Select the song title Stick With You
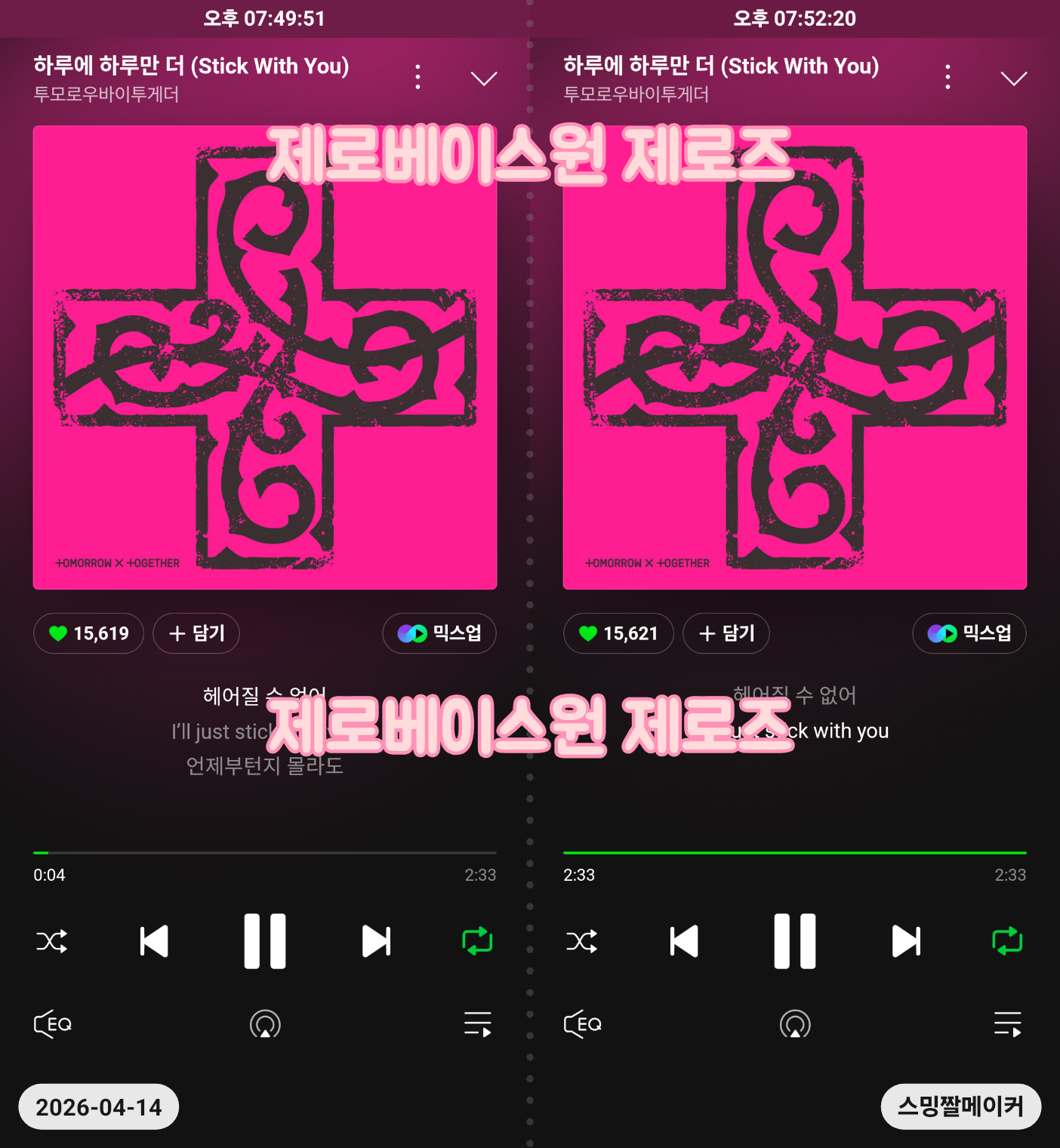 pyautogui.click(x=189, y=66)
